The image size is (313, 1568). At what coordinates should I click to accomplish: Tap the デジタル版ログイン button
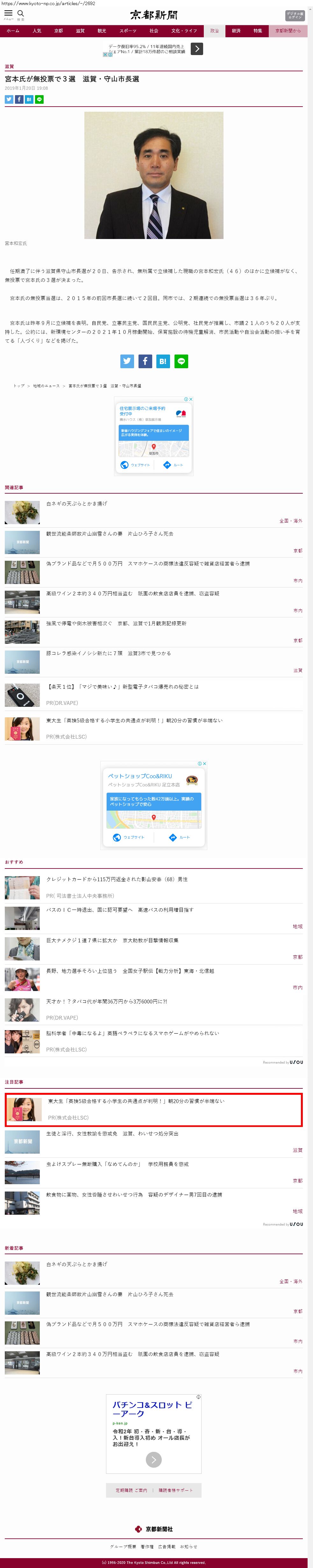coord(295,16)
